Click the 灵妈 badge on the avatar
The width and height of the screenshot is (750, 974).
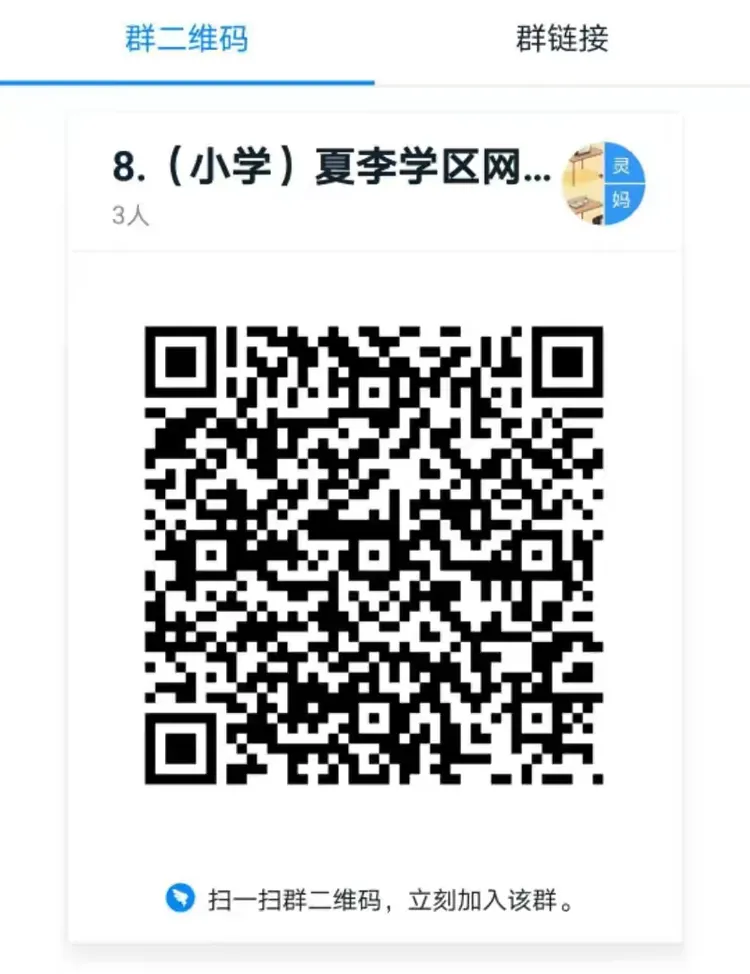coord(625,184)
